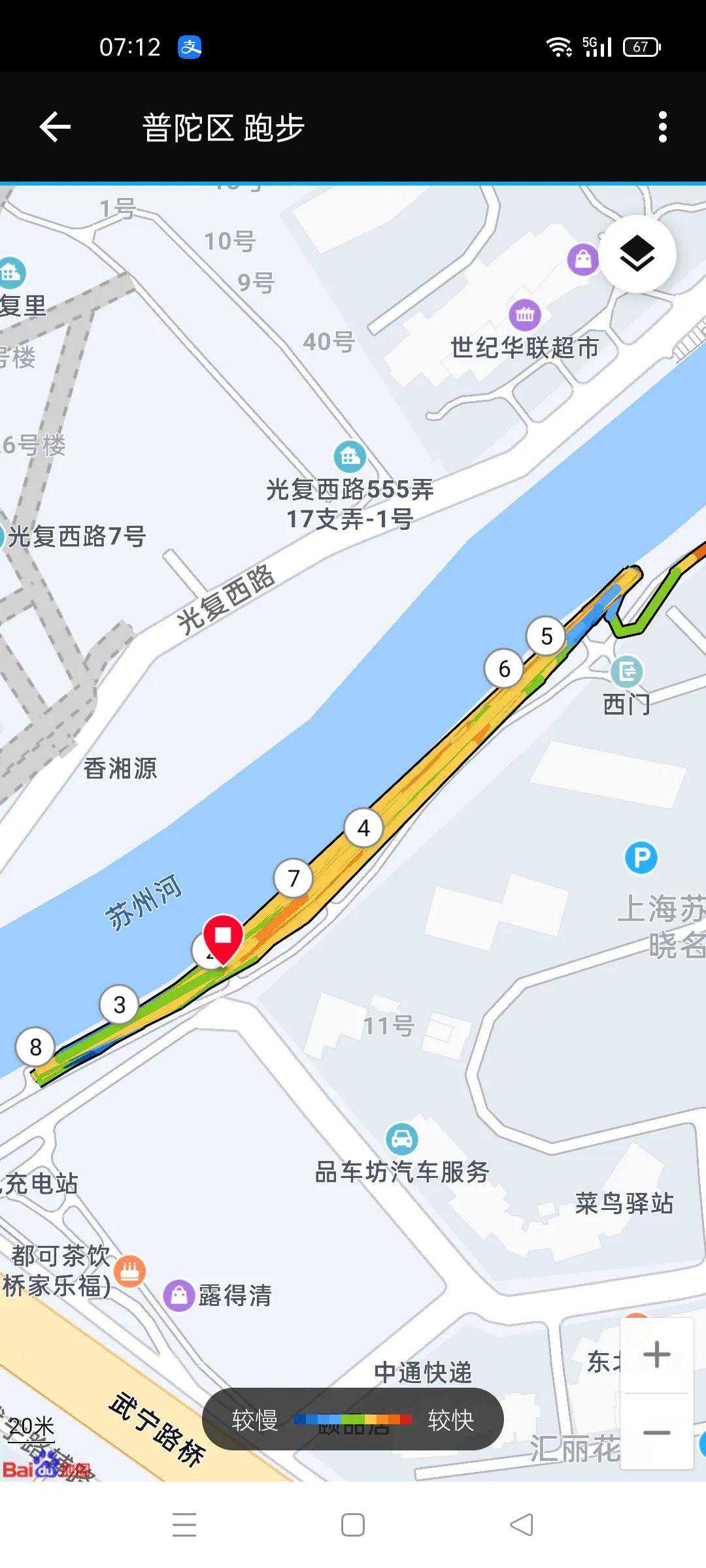Open the three-dot overflow menu
This screenshot has height=1568, width=706.
662,127
